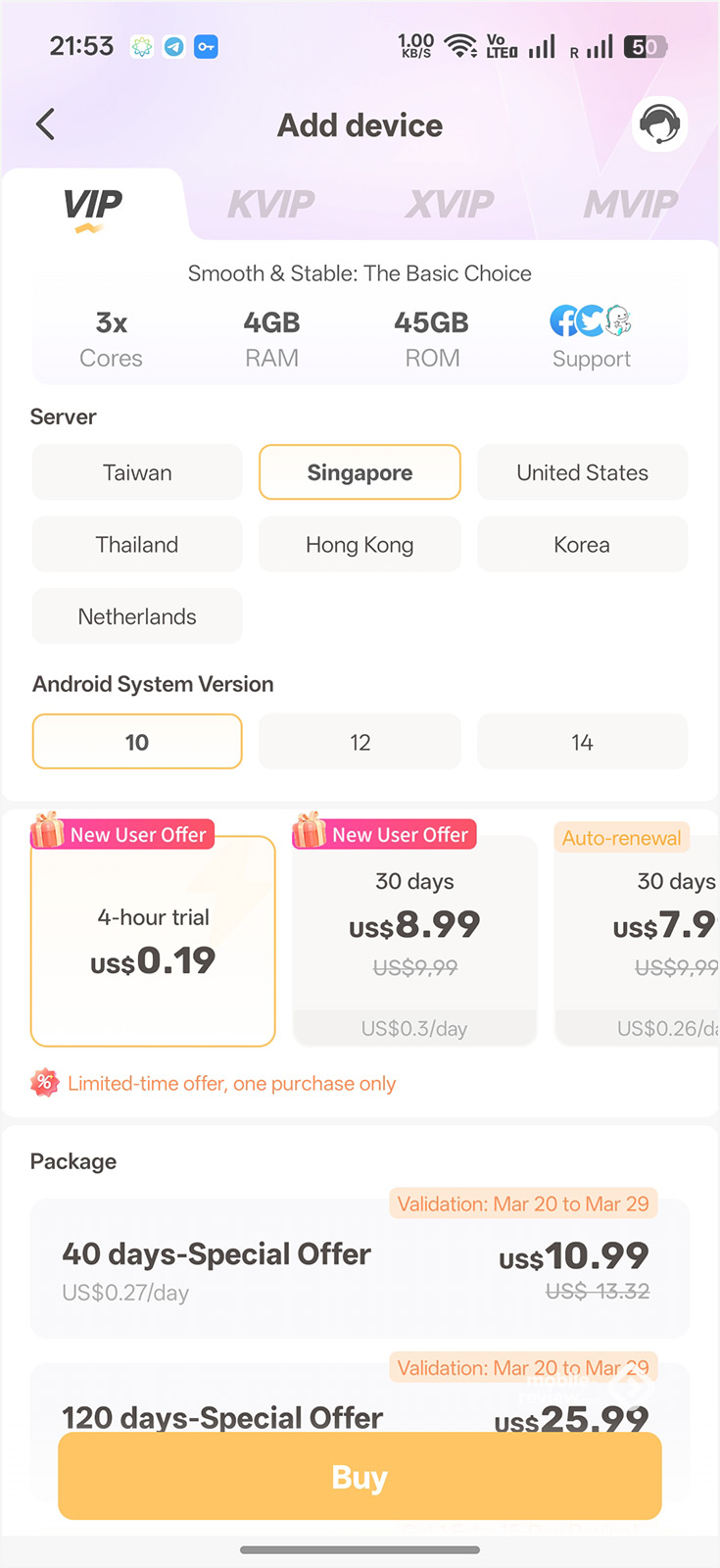Select Android version 14
Viewport: 720px width, 1568px height.
[582, 743]
